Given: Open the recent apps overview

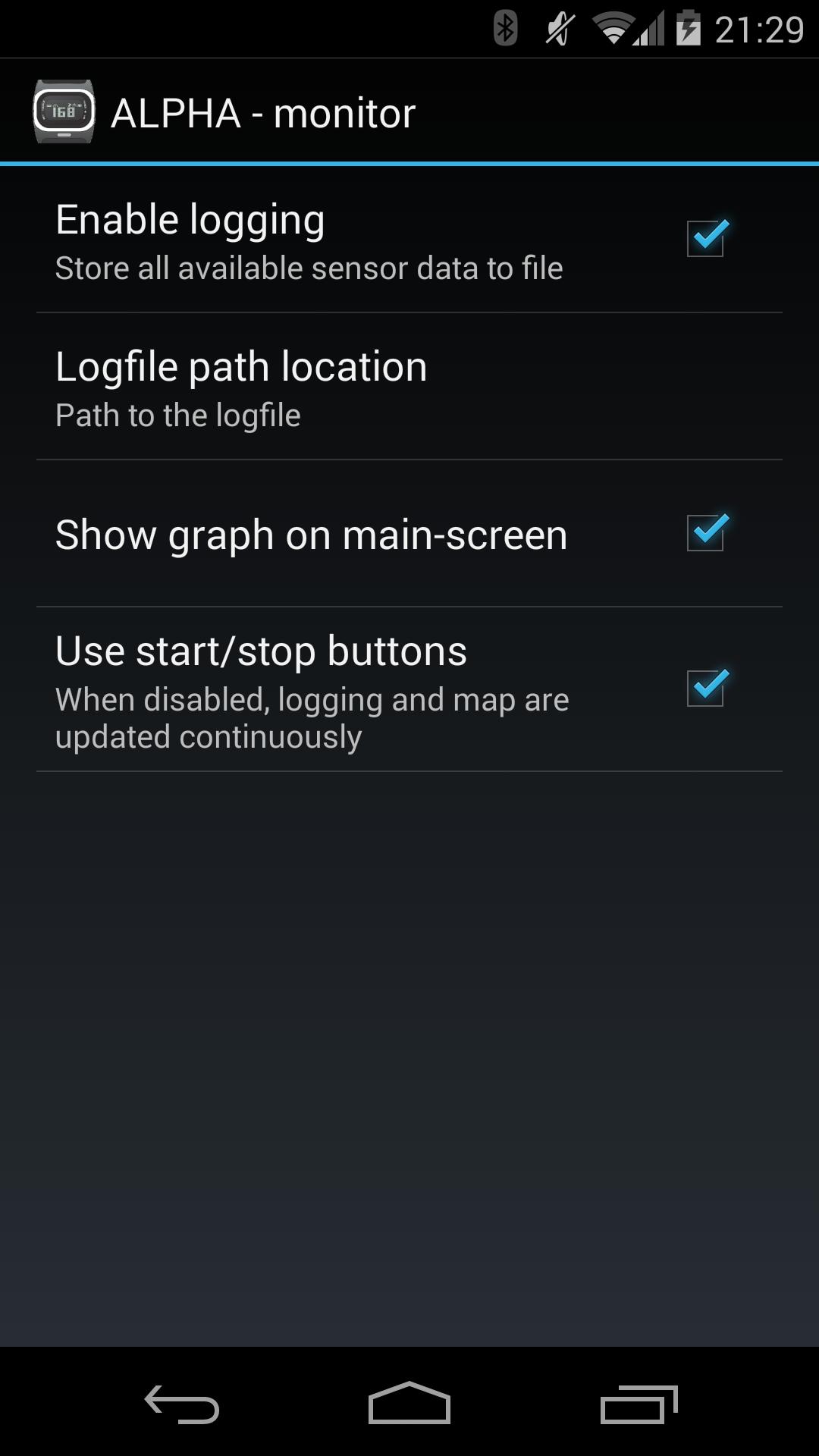Looking at the screenshot, I should (639, 1403).
